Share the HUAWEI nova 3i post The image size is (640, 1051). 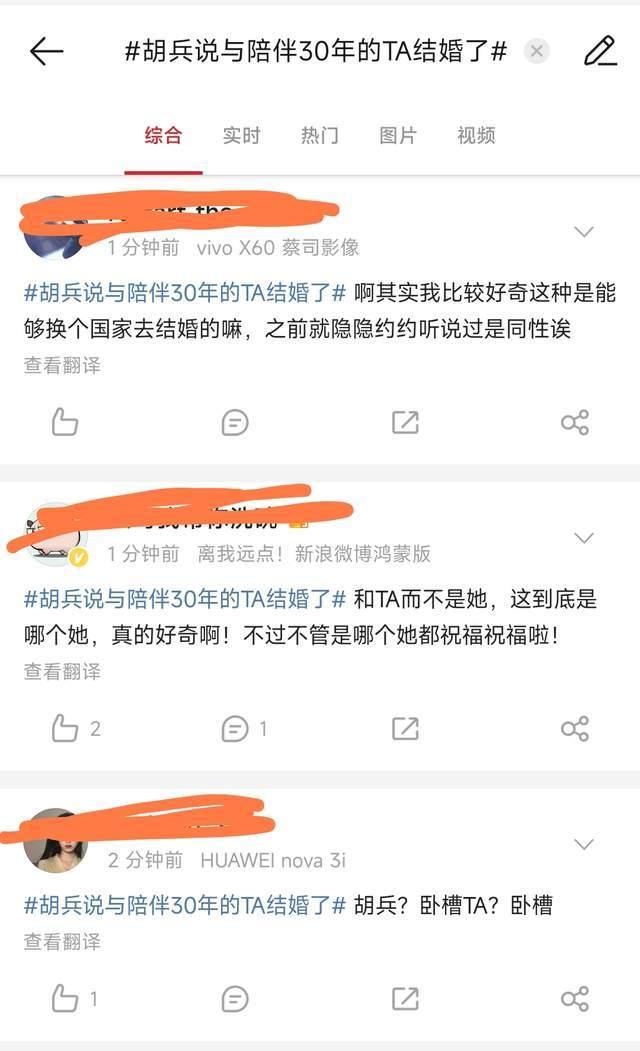click(x=575, y=998)
